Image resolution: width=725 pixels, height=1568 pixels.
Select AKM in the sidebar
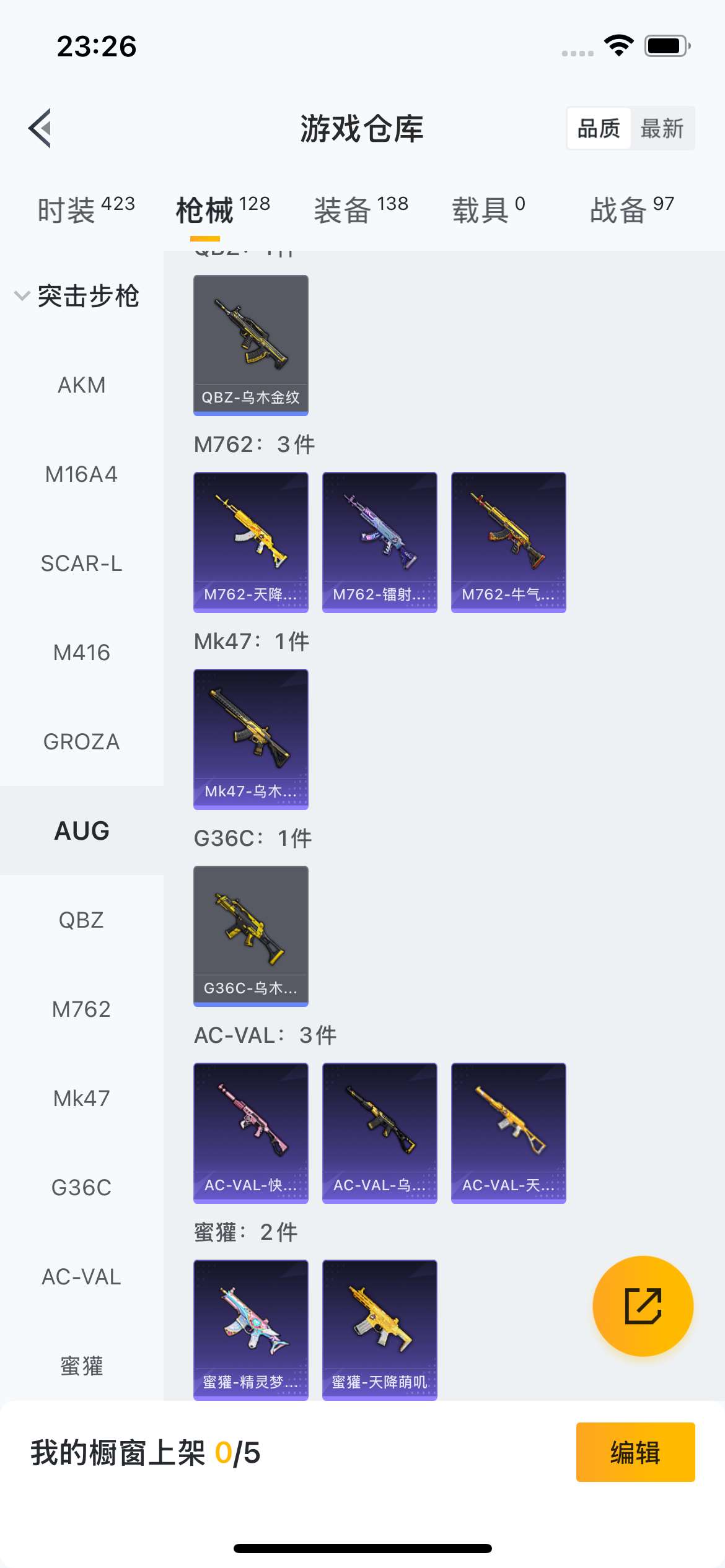(x=81, y=385)
